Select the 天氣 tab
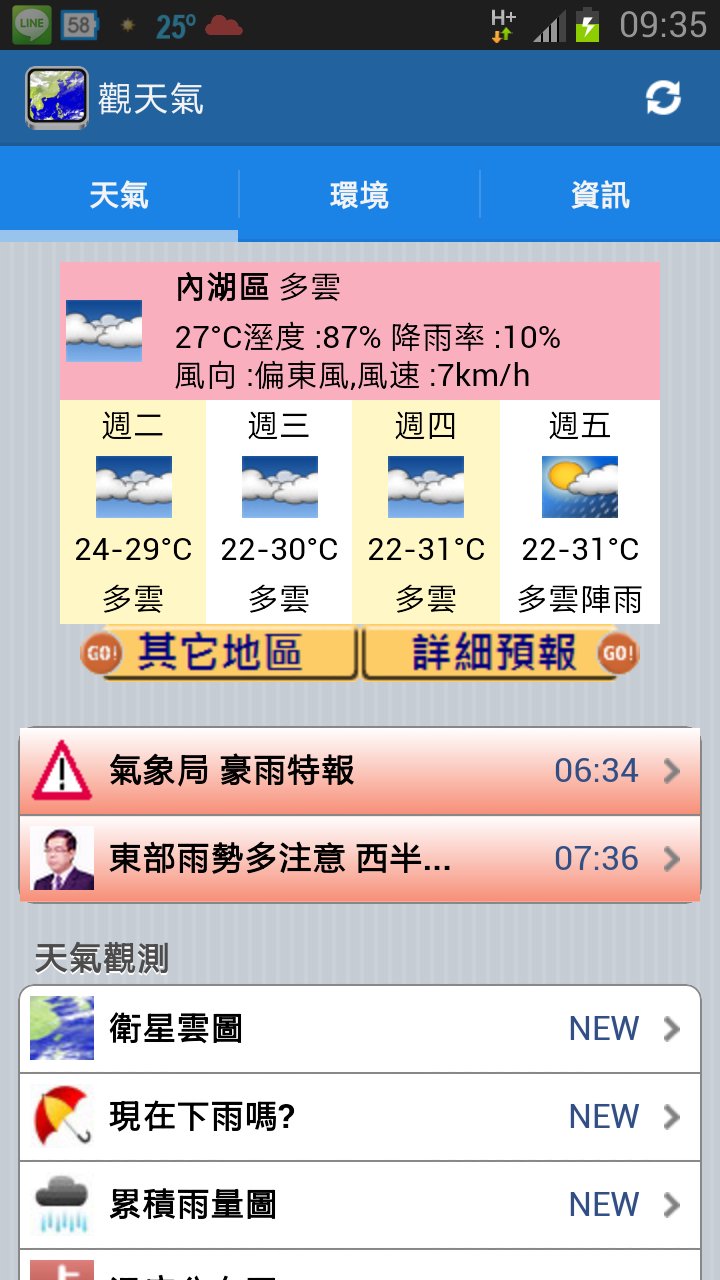720x1280 pixels. [x=119, y=195]
